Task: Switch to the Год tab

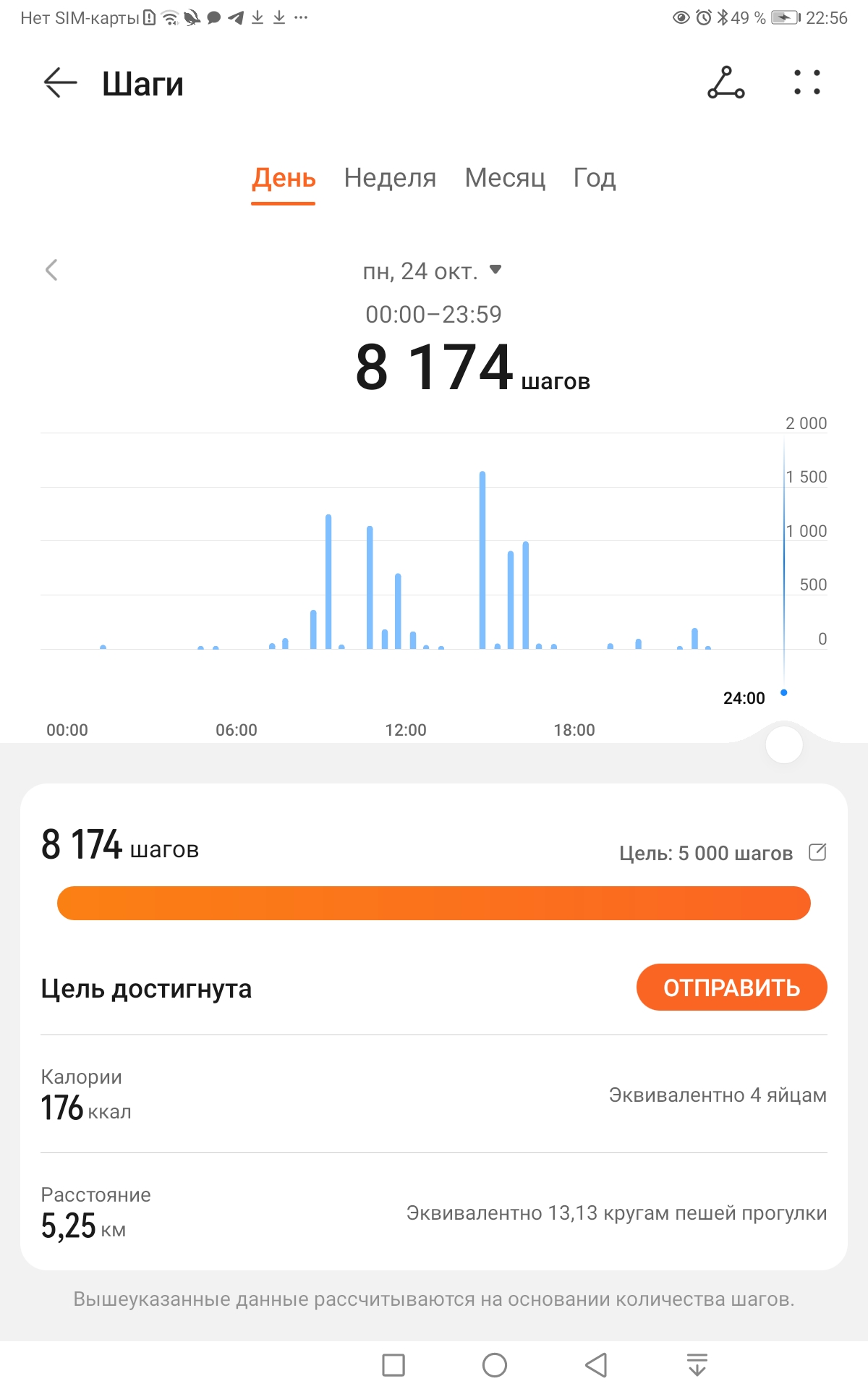Action: (595, 178)
